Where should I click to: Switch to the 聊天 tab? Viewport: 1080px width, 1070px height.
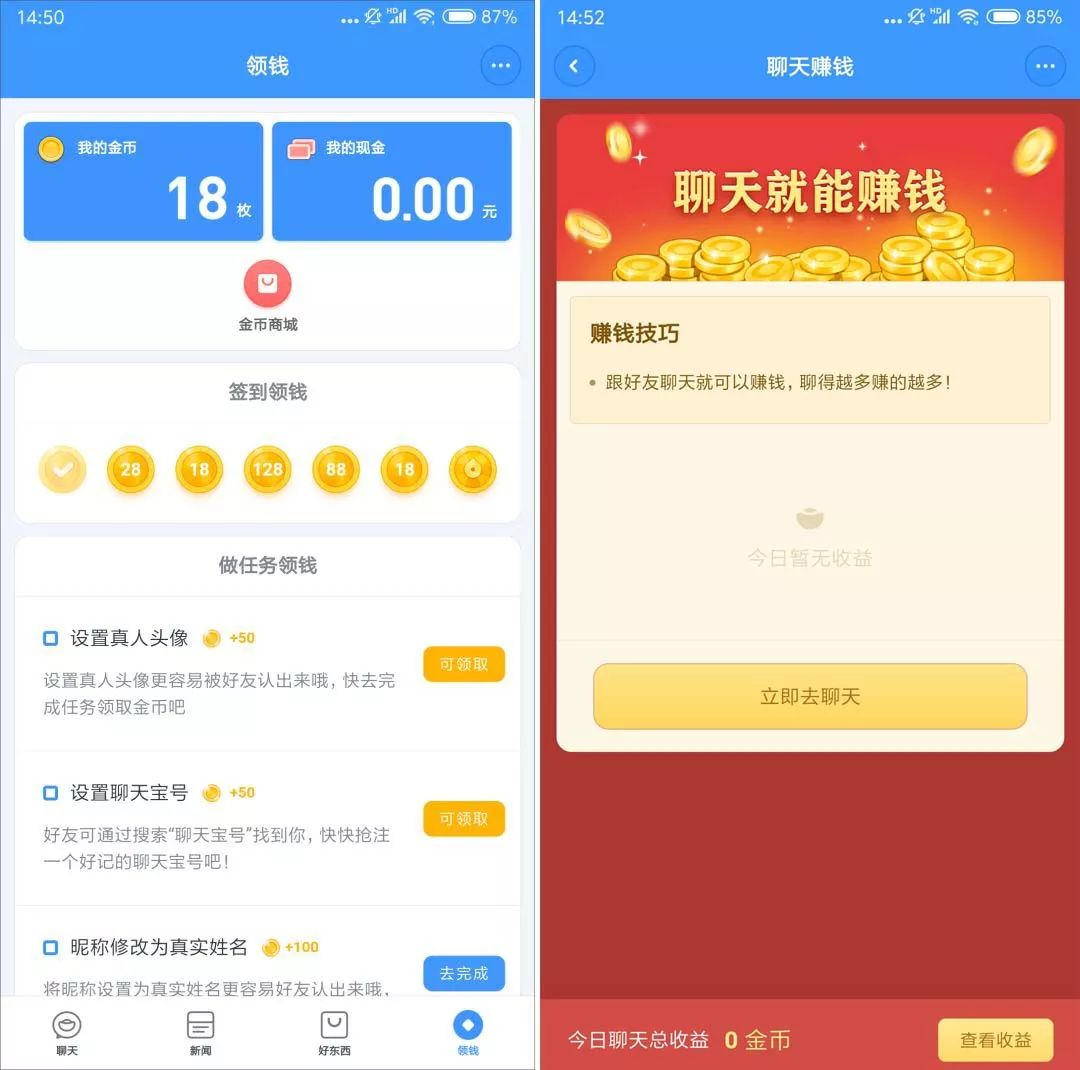tap(67, 1033)
